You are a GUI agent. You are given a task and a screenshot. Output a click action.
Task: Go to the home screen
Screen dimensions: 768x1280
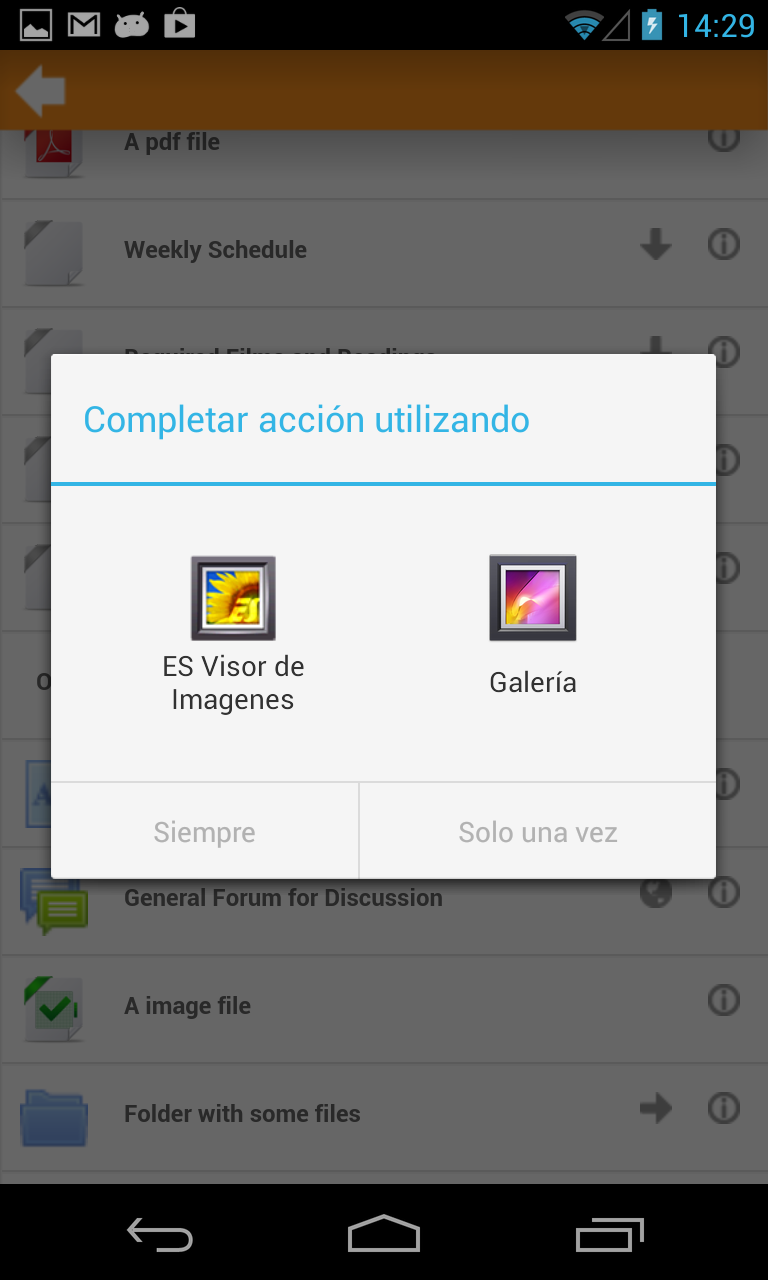click(384, 1234)
